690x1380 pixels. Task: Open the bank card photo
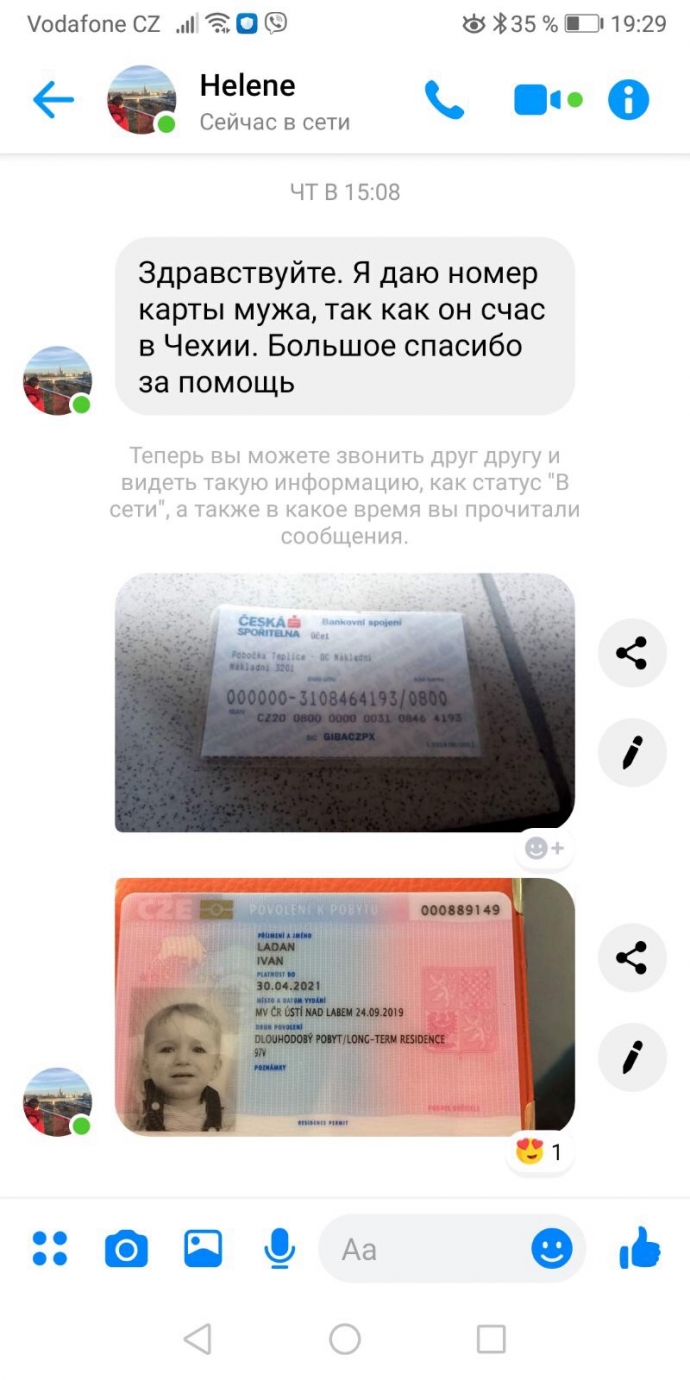pos(344,702)
